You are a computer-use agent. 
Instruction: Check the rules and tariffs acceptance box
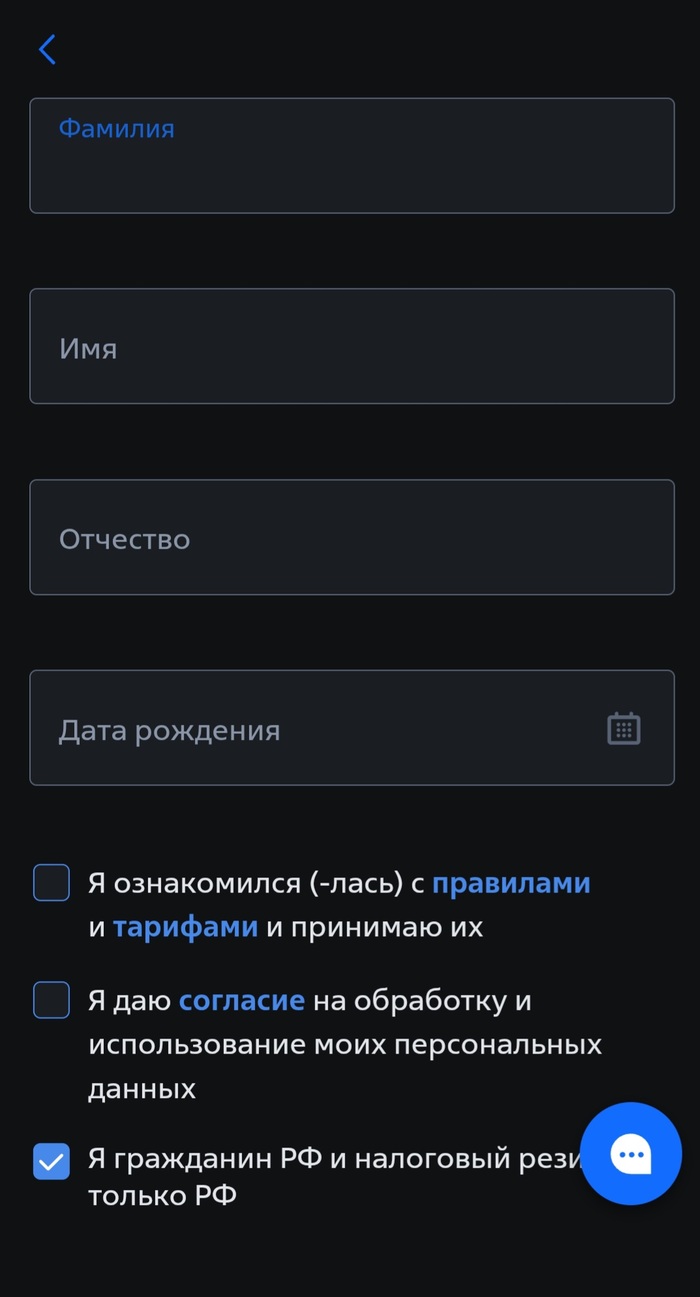tap(51, 883)
